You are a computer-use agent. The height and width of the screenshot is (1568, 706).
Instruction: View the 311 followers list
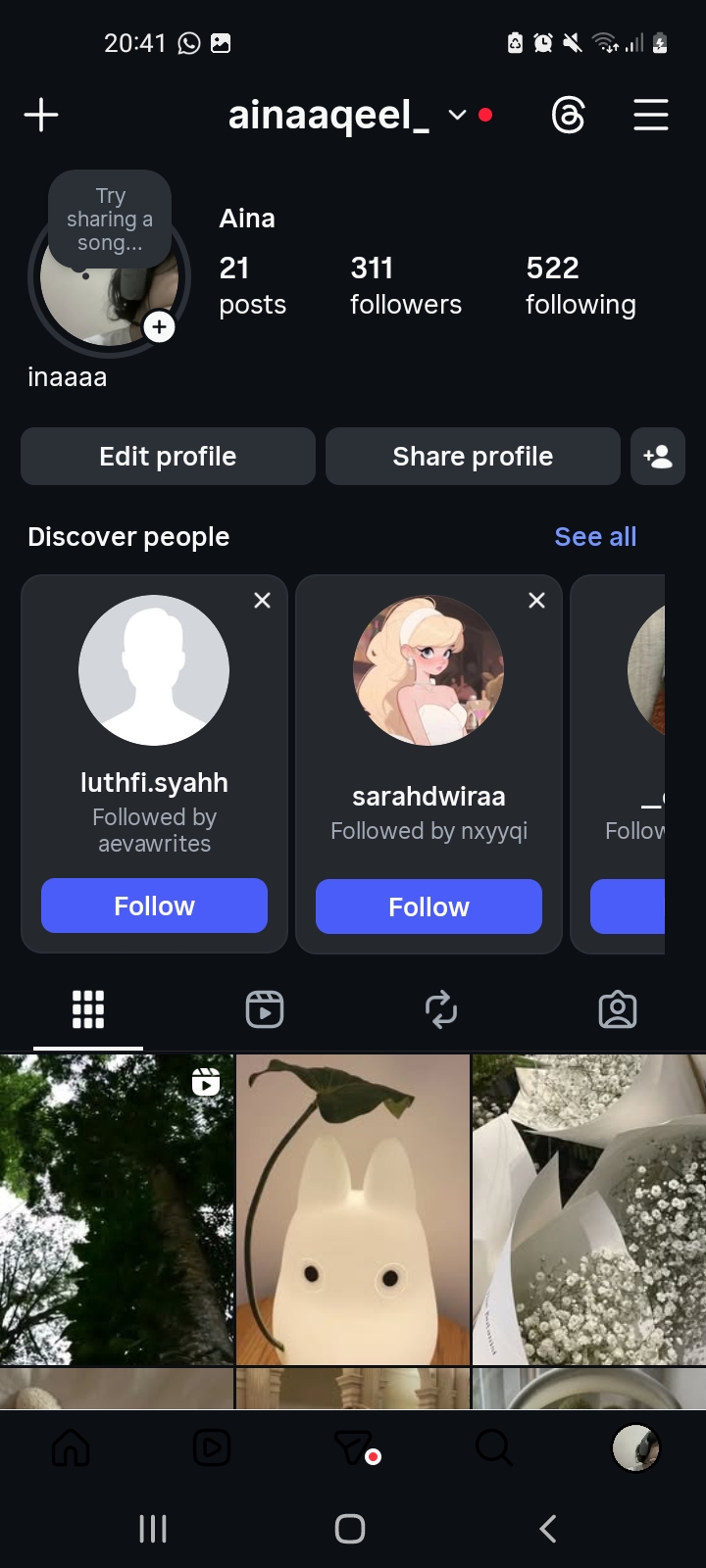405,285
